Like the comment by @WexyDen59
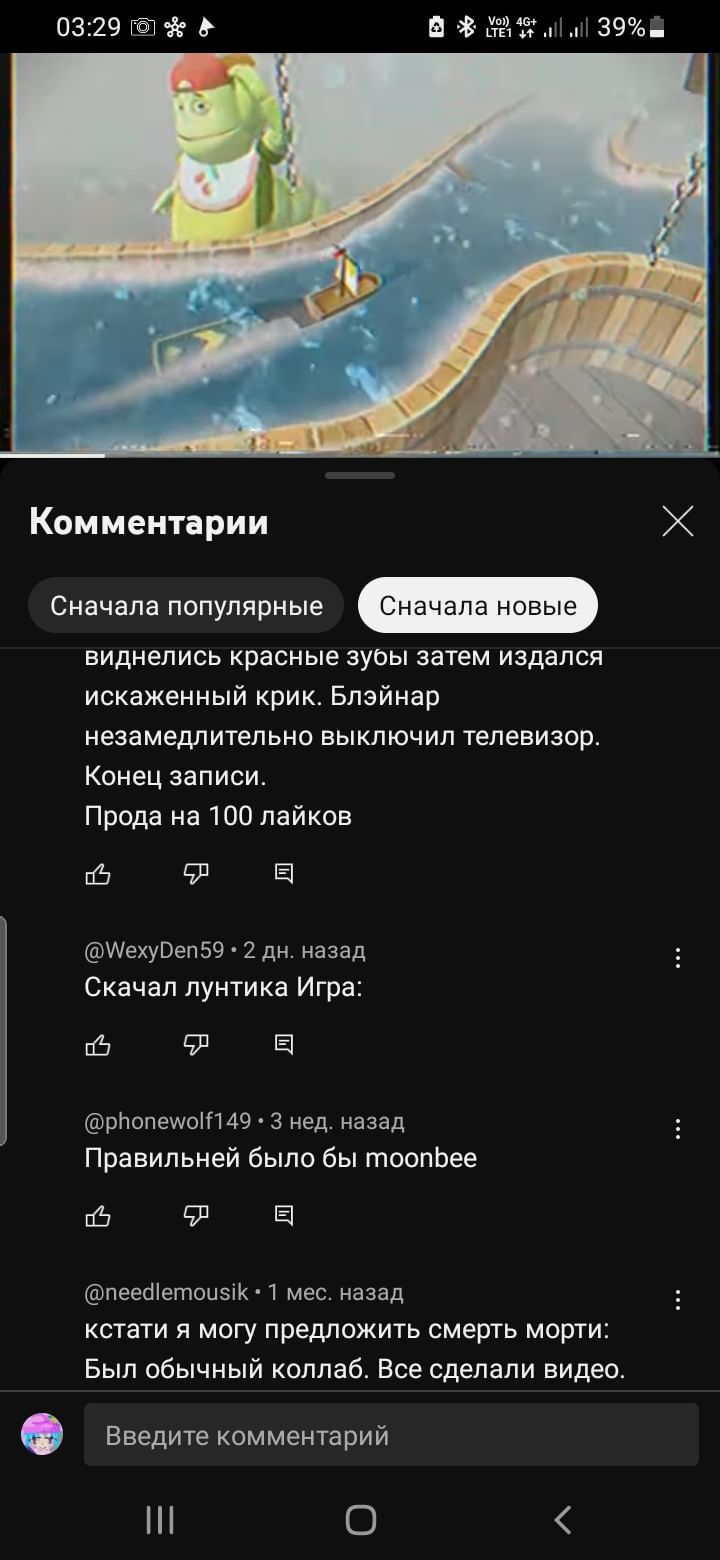Screen dimensions: 720x1560 coord(98,1045)
